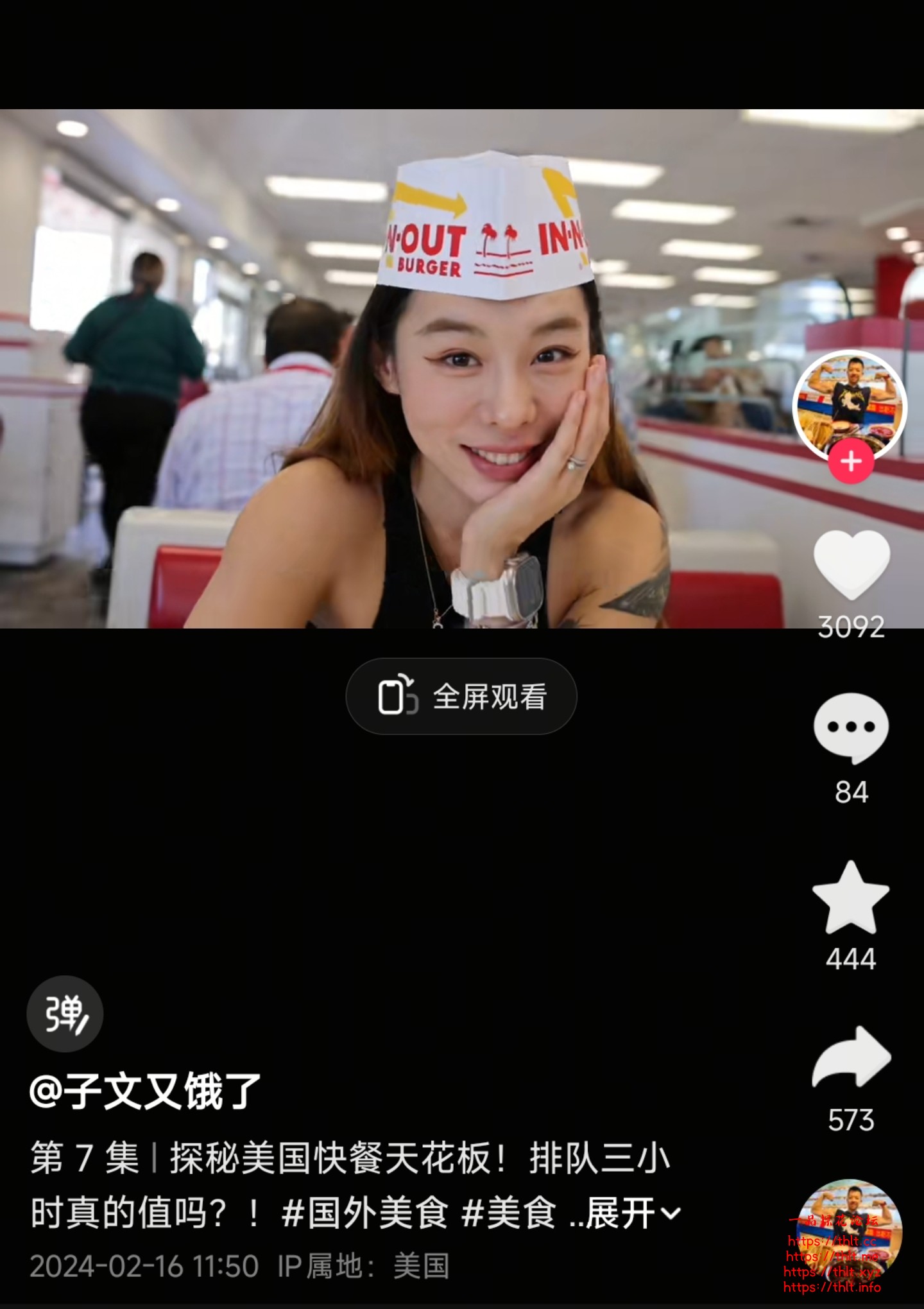
Task: Watch in full screen via 全屏观看
Action: point(461,697)
